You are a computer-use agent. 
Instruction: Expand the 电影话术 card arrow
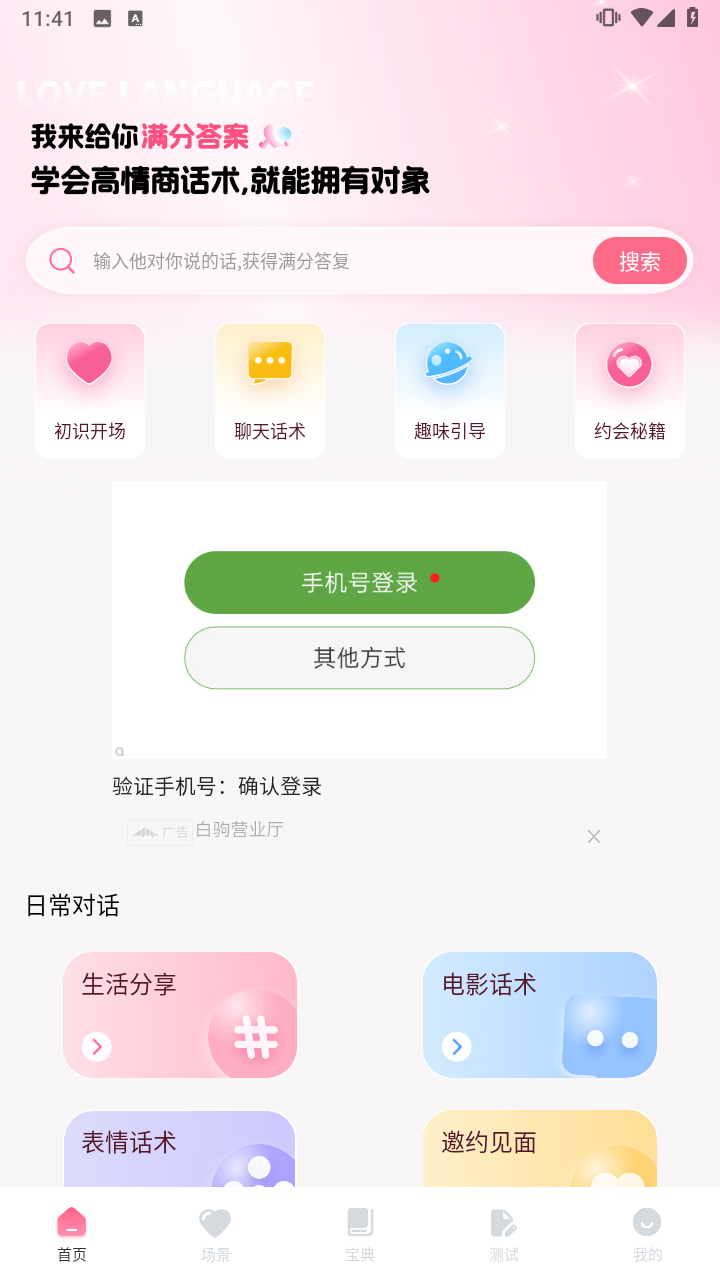tap(457, 1047)
